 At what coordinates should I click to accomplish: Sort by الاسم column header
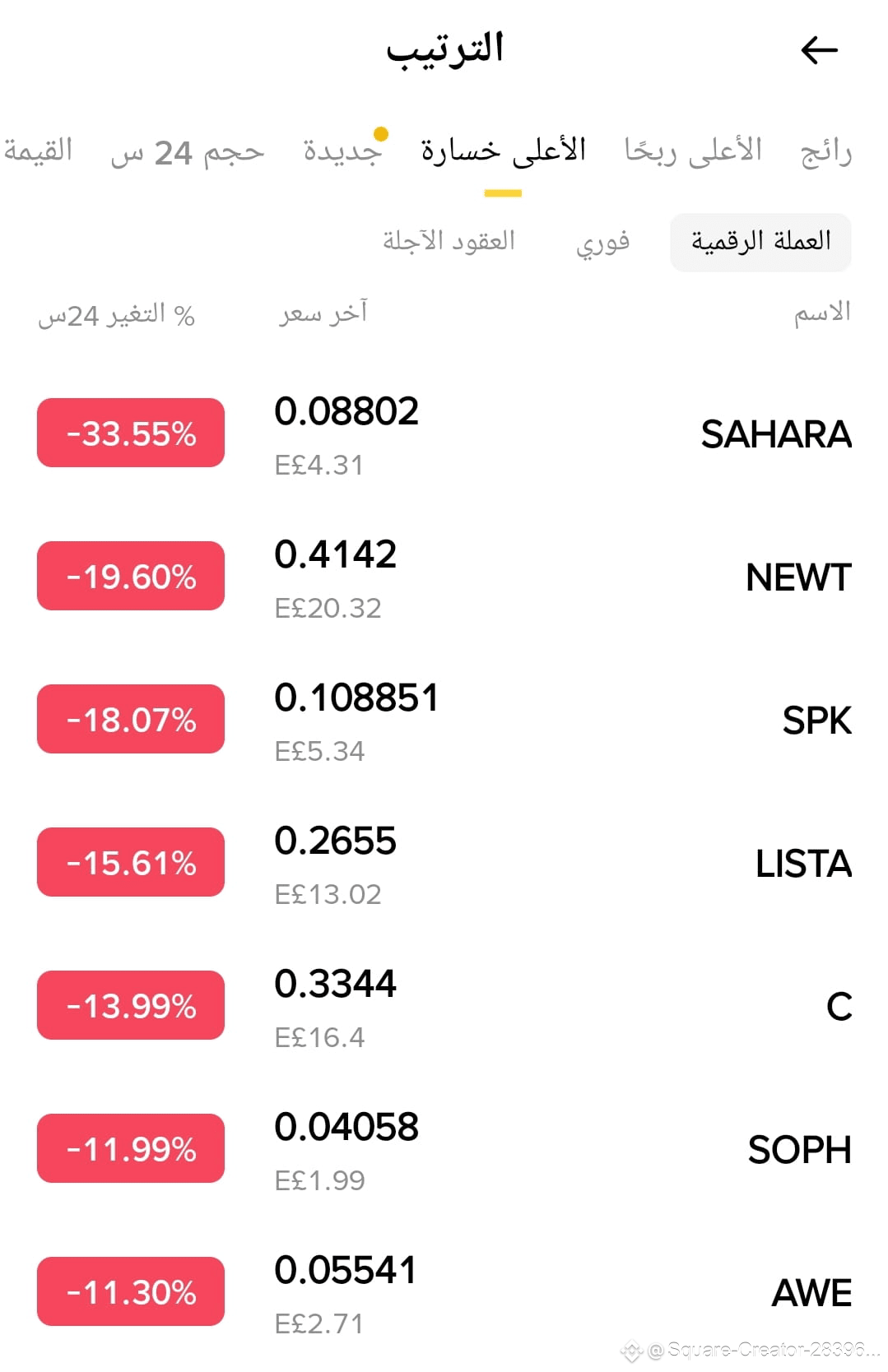821,313
